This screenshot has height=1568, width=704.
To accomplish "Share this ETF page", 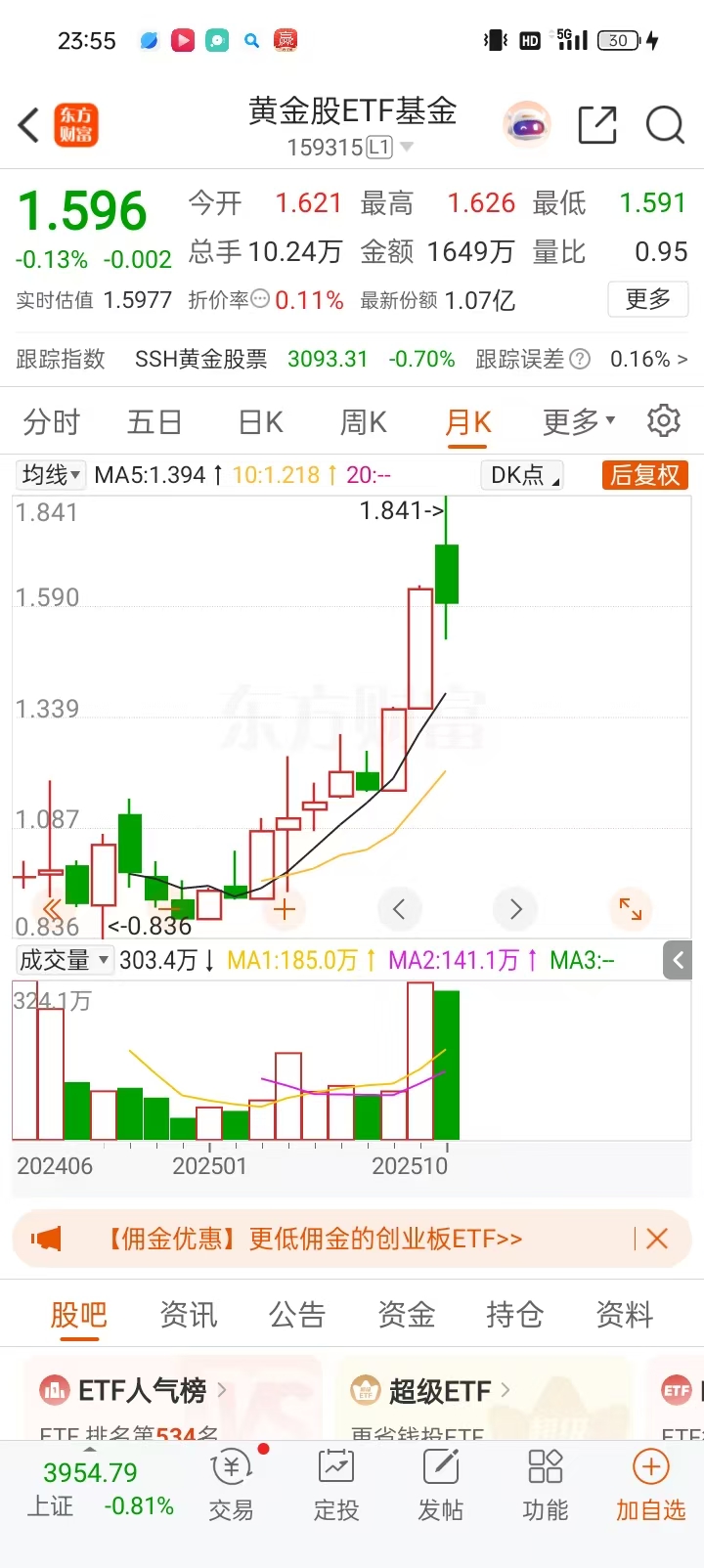I will coord(596,125).
